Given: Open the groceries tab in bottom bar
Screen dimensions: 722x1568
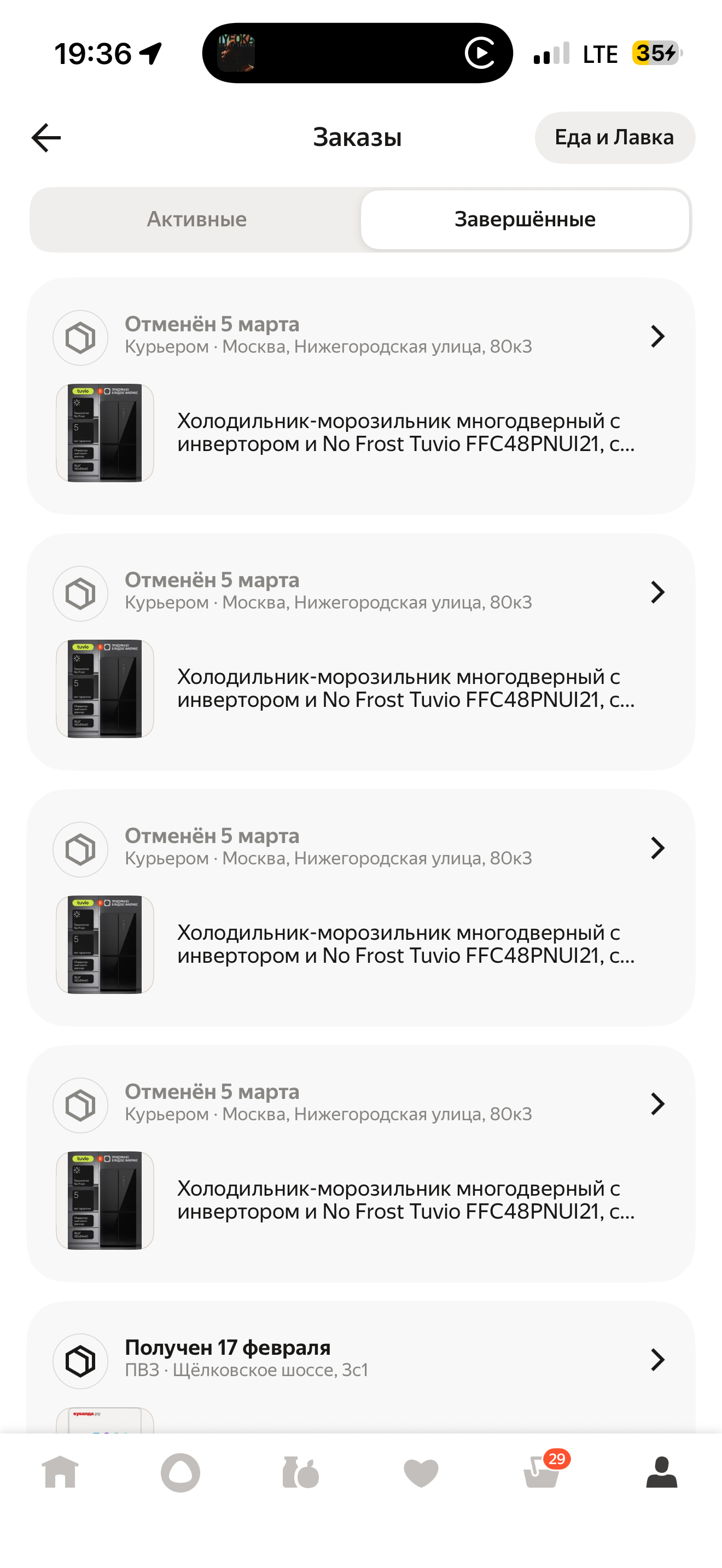Looking at the screenshot, I should pos(301,1473).
